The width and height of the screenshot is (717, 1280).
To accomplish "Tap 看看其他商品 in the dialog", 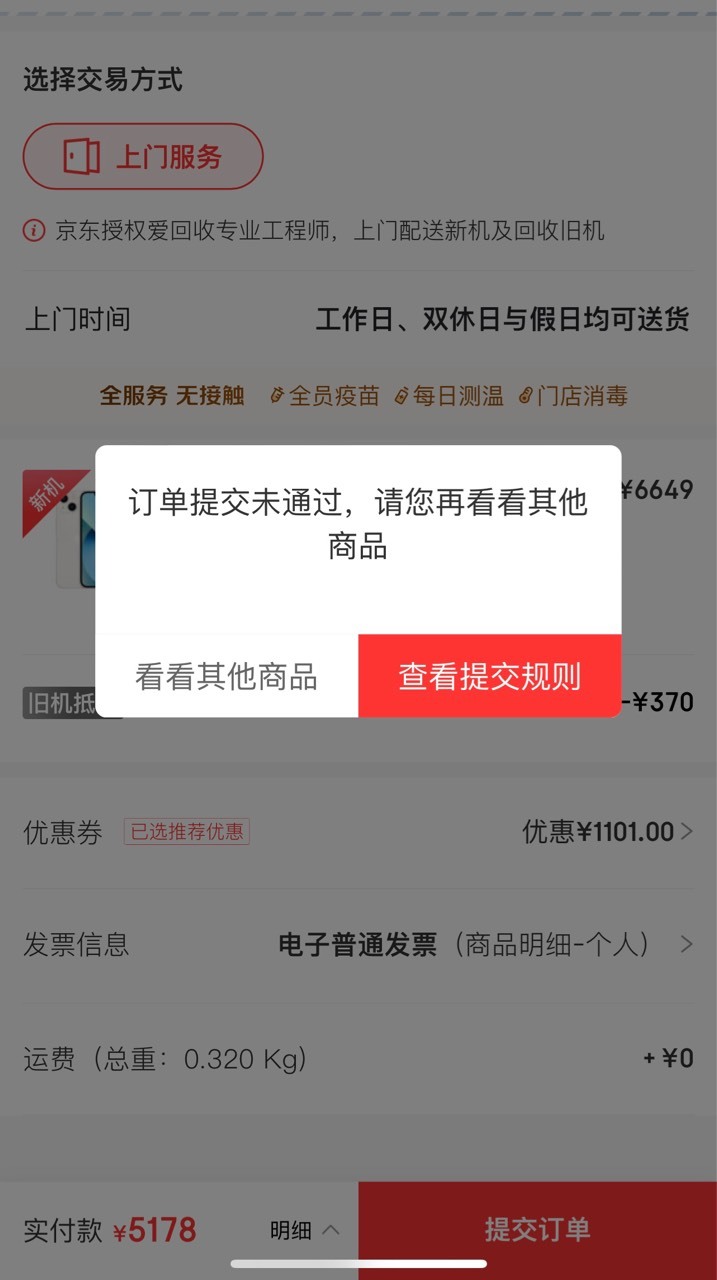I will click(x=227, y=676).
